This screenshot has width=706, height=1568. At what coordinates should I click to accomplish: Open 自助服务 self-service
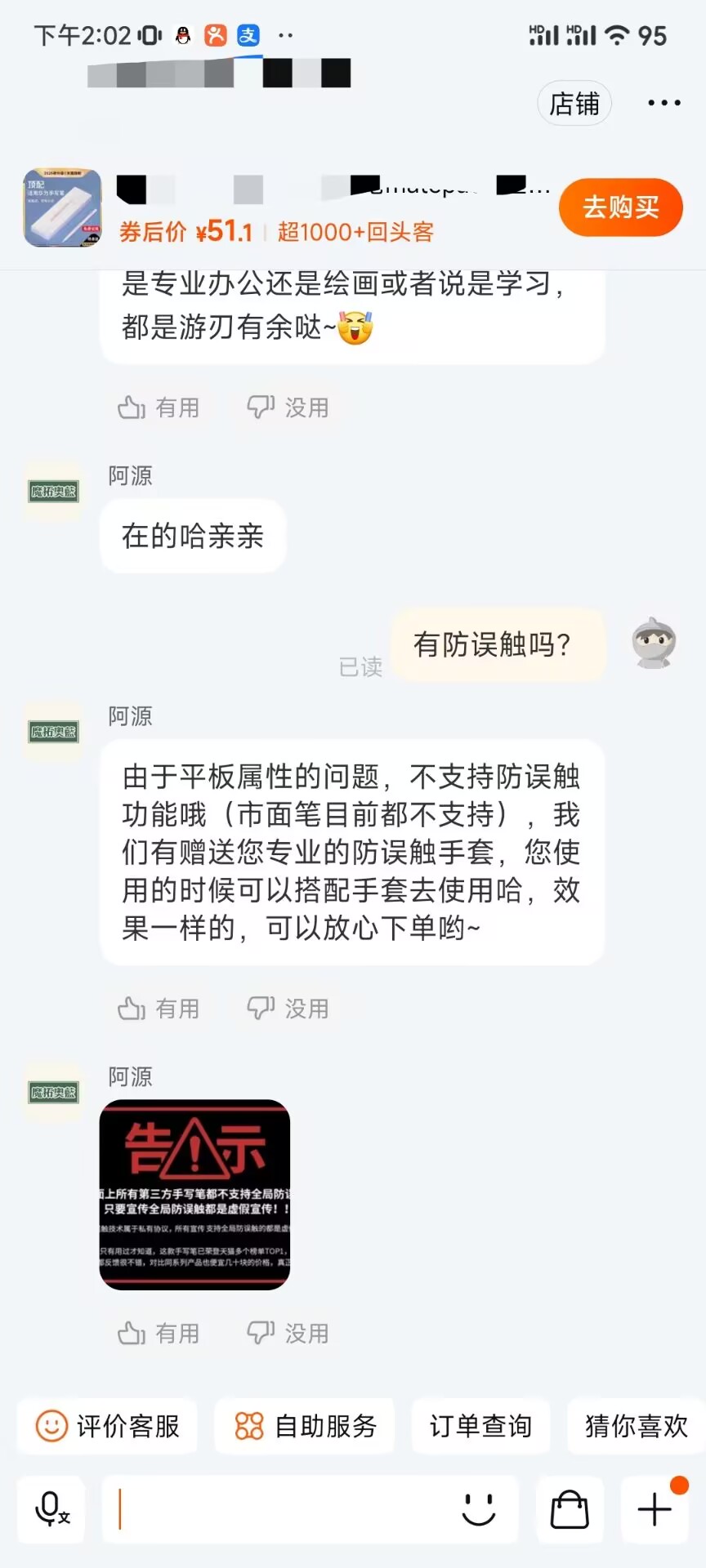(304, 1427)
